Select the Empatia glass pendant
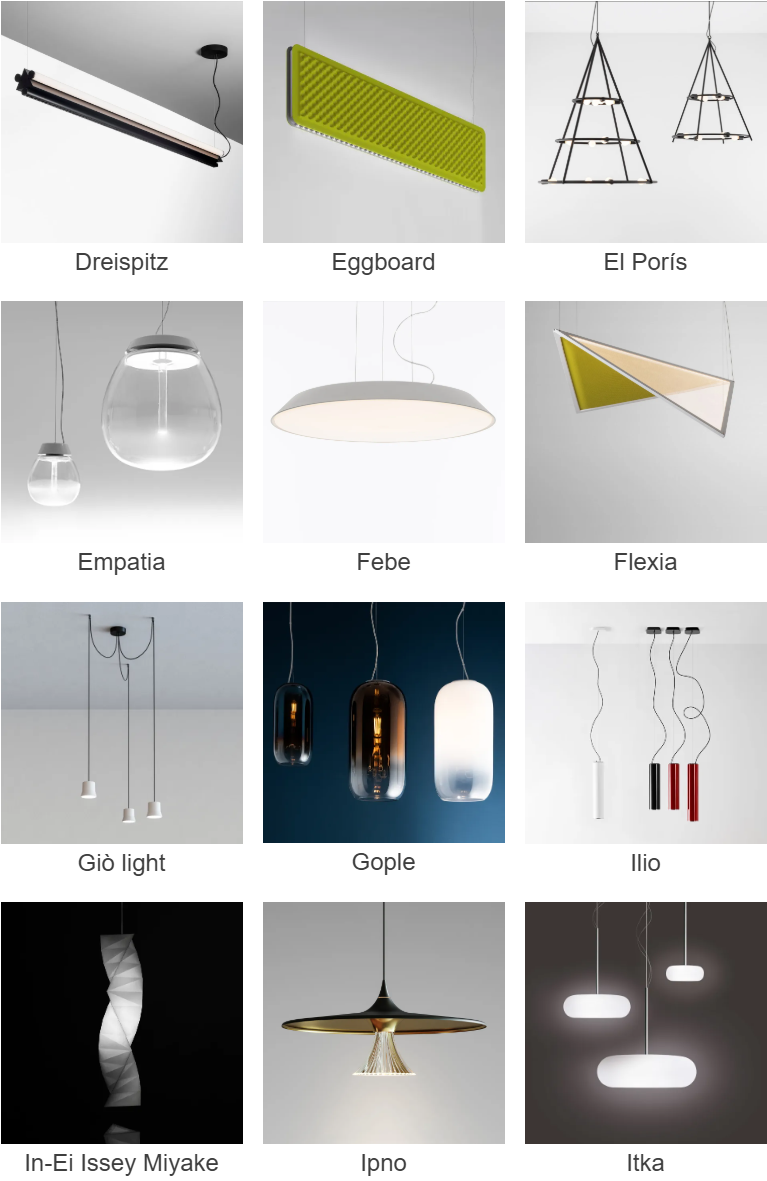This screenshot has height=1181, width=767. pos(121,422)
